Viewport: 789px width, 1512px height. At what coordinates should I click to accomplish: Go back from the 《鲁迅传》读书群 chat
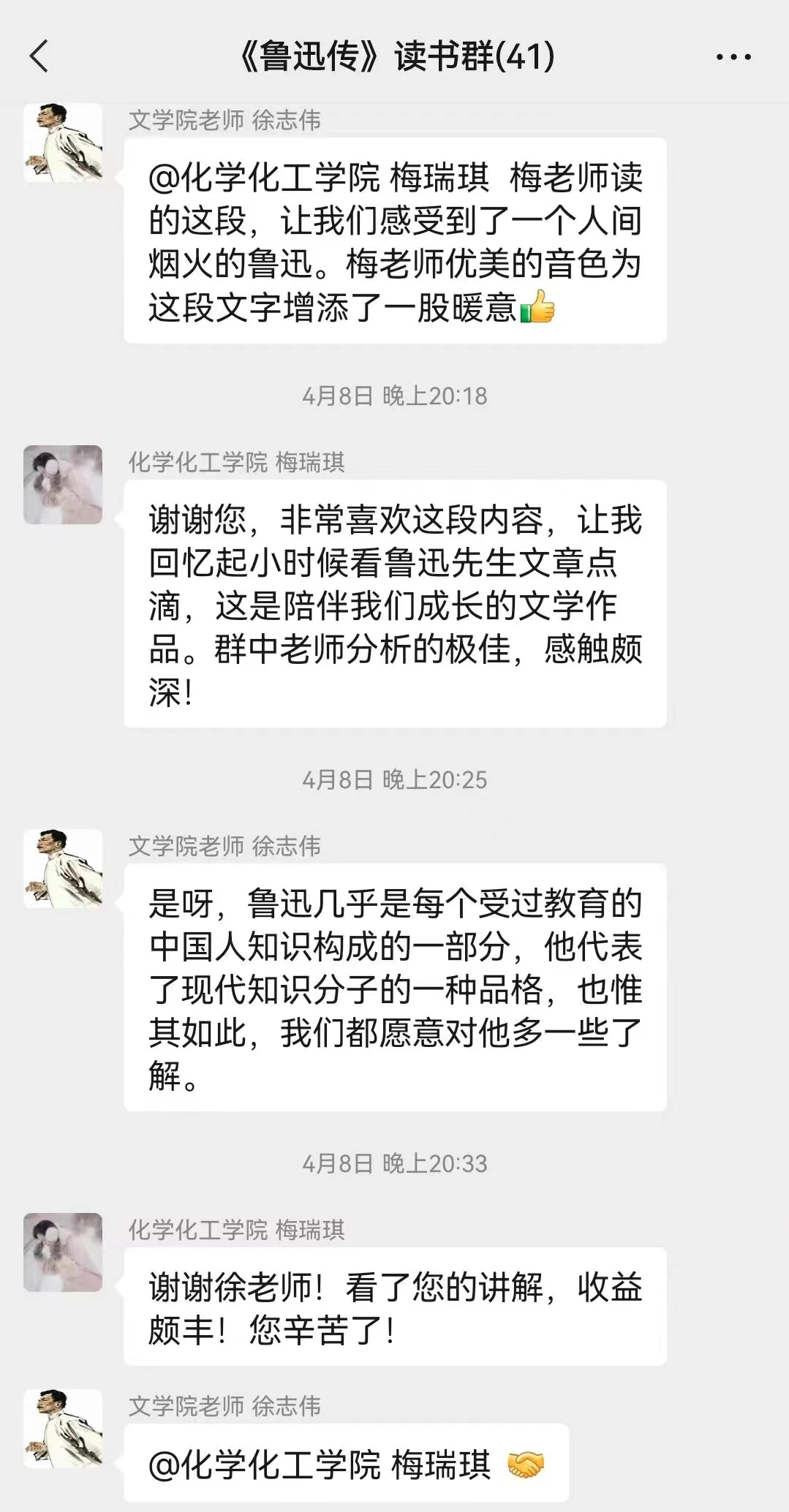(x=39, y=56)
